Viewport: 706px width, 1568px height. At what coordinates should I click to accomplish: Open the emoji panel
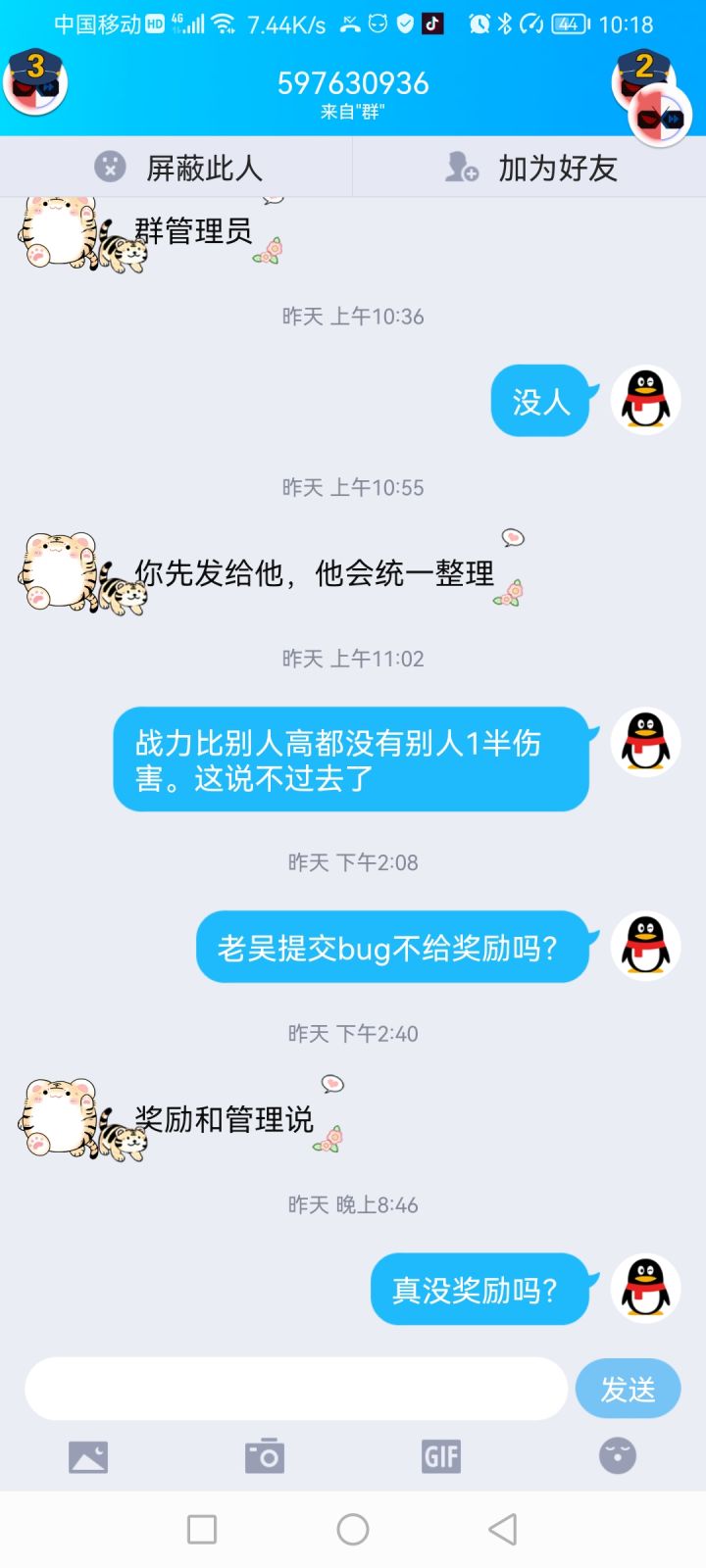617,1456
